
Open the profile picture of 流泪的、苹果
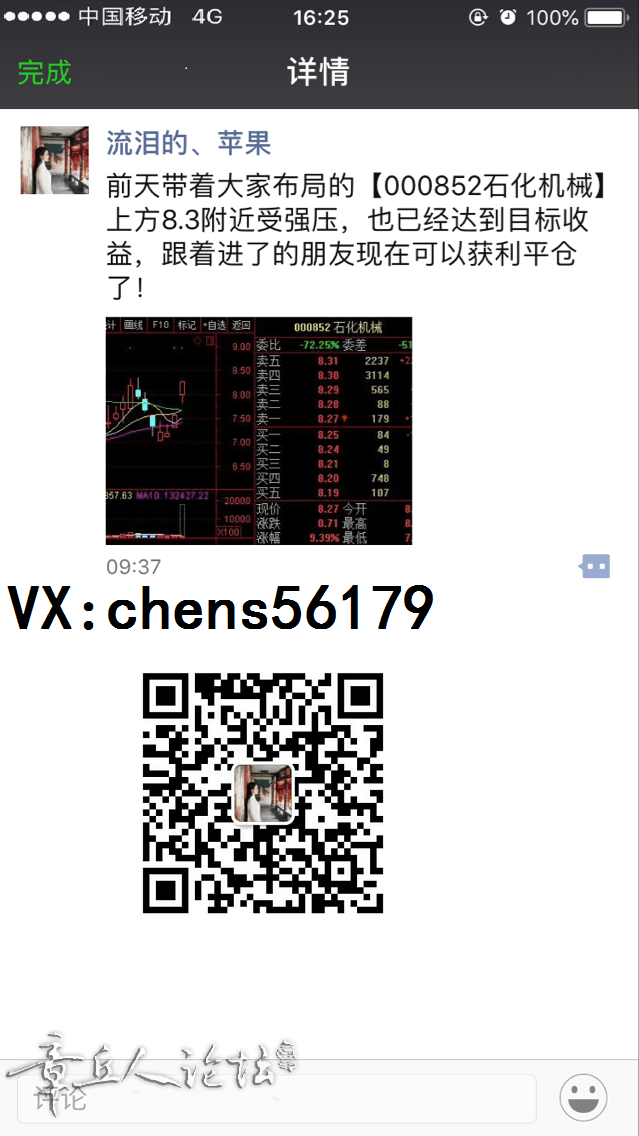pyautogui.click(x=55, y=160)
